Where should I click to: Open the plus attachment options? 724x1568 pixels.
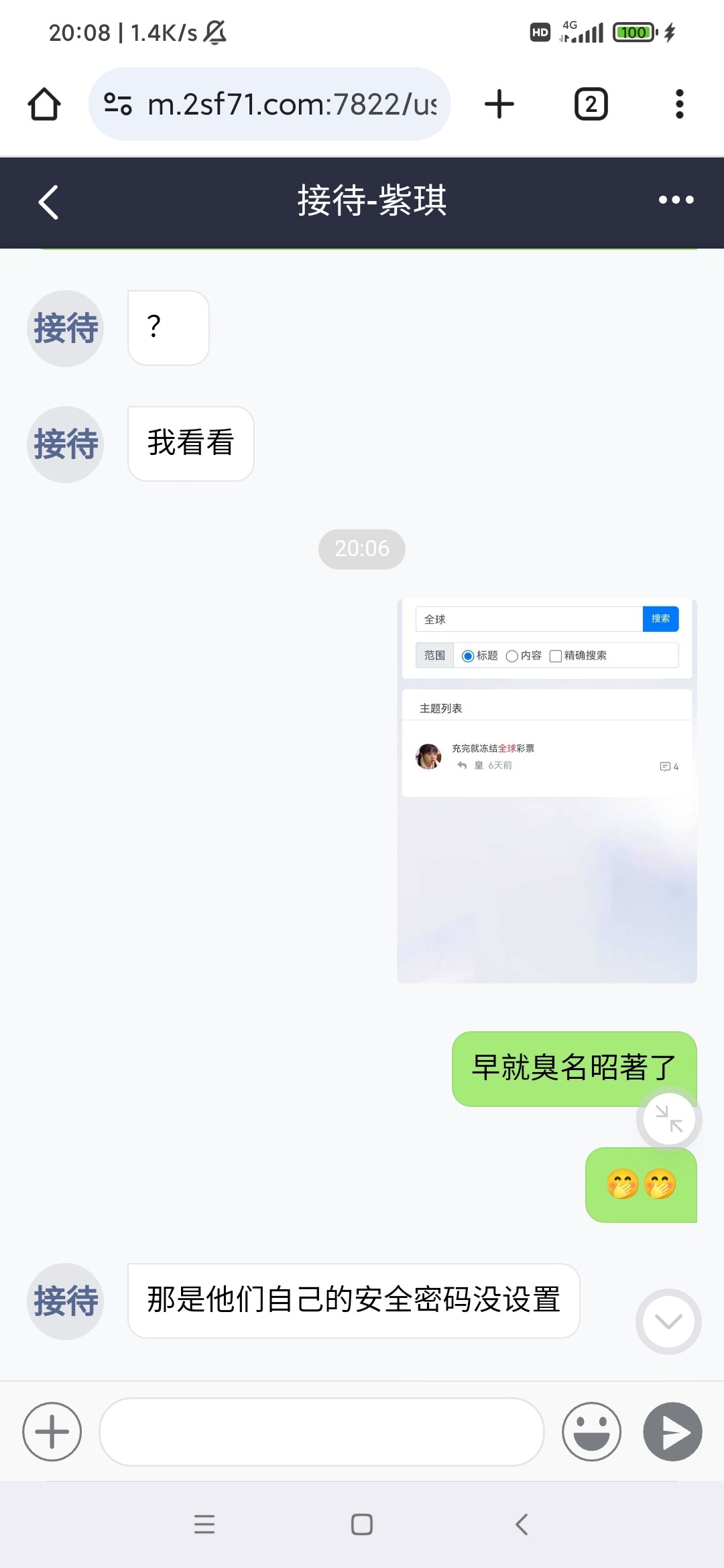[x=52, y=1432]
